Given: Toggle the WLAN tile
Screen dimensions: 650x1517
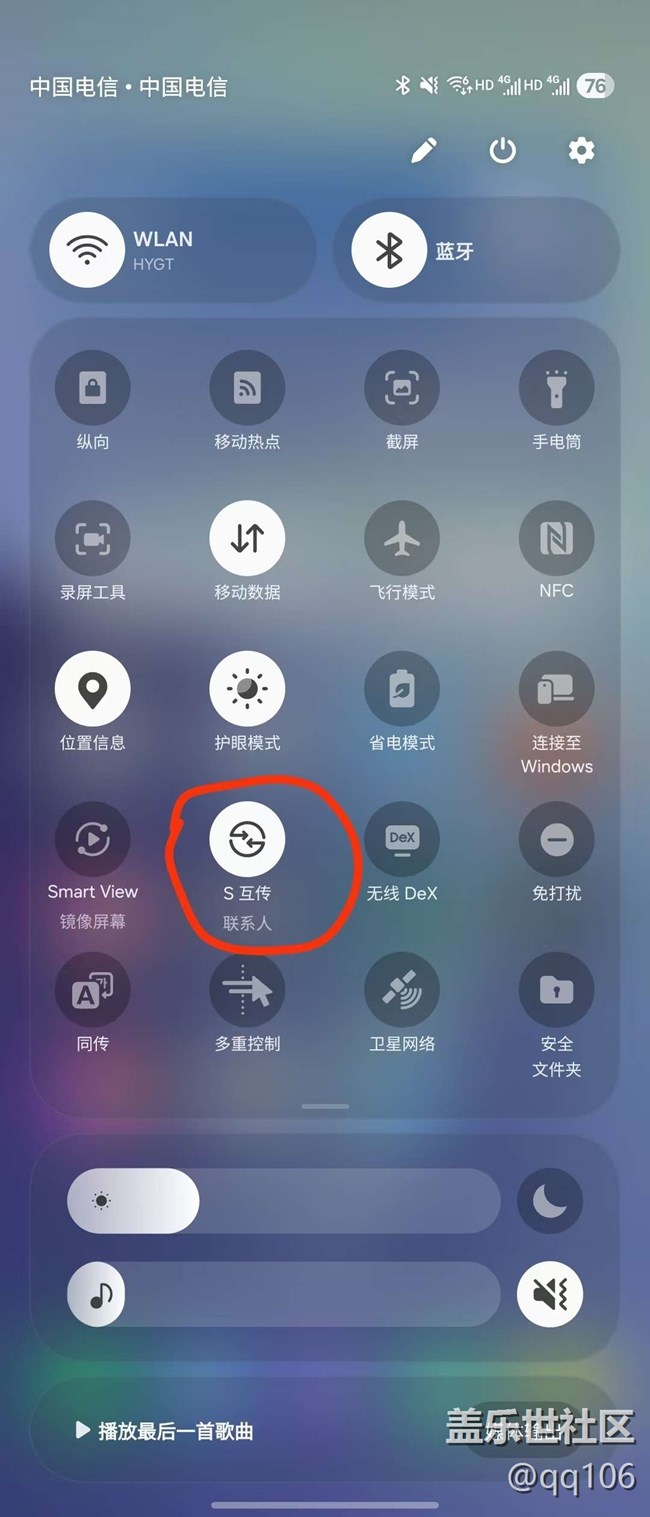Looking at the screenshot, I should pyautogui.click(x=88, y=250).
